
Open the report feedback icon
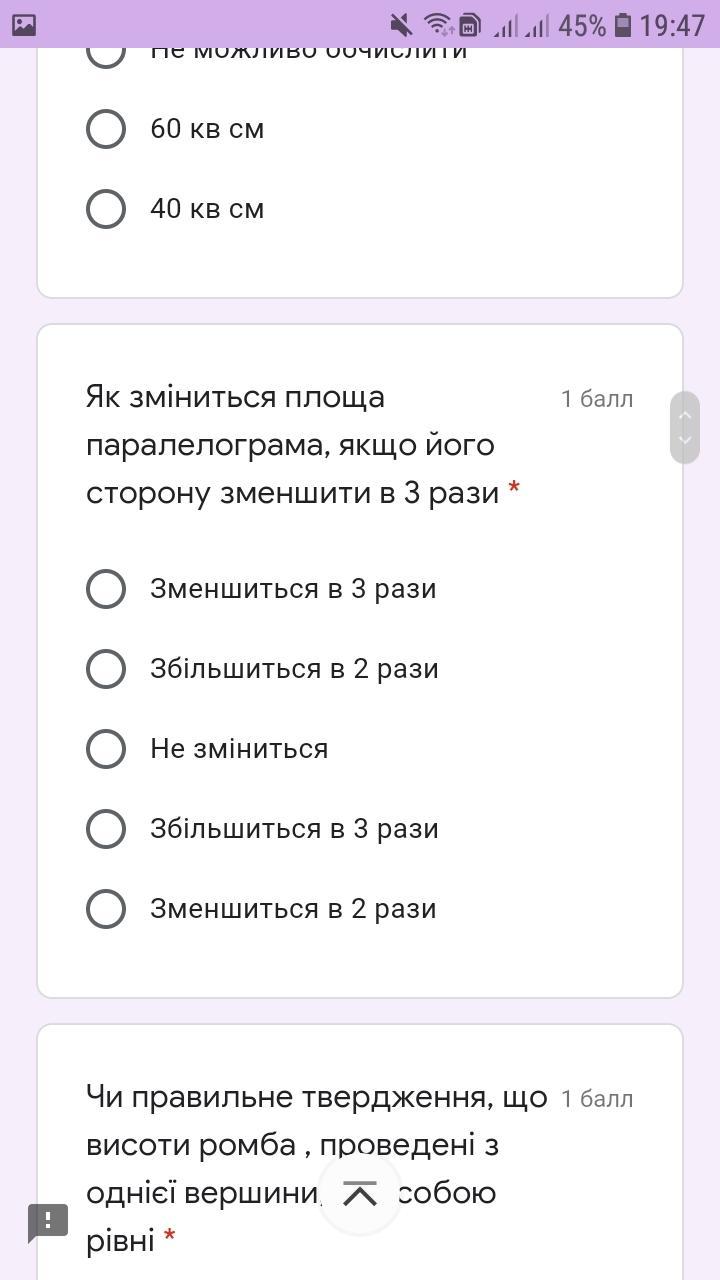pyautogui.click(x=48, y=1221)
